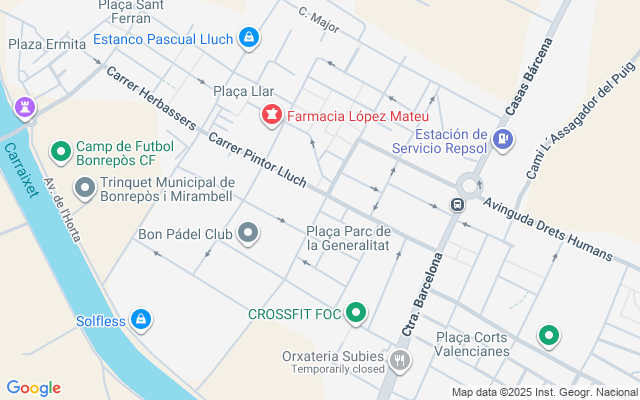
Task: Select the Trinquet Municipal de Bonrepòs pin
Action: click(85, 187)
